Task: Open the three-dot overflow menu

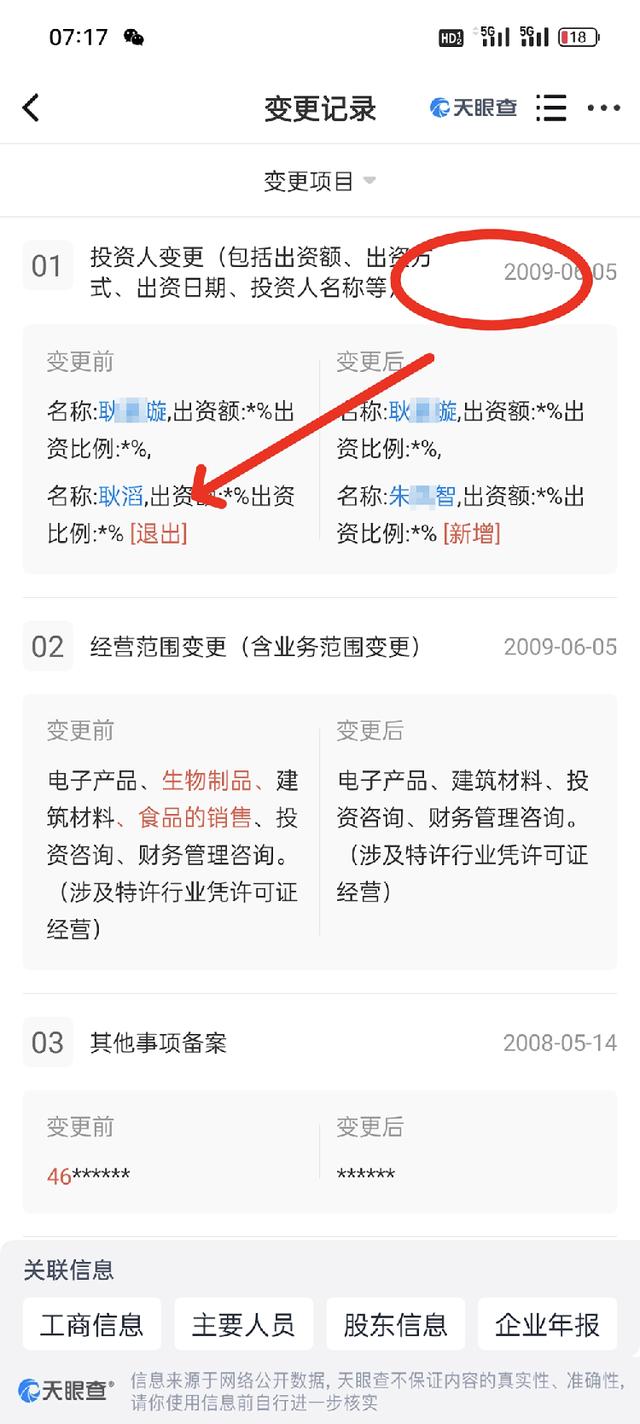Action: click(604, 108)
